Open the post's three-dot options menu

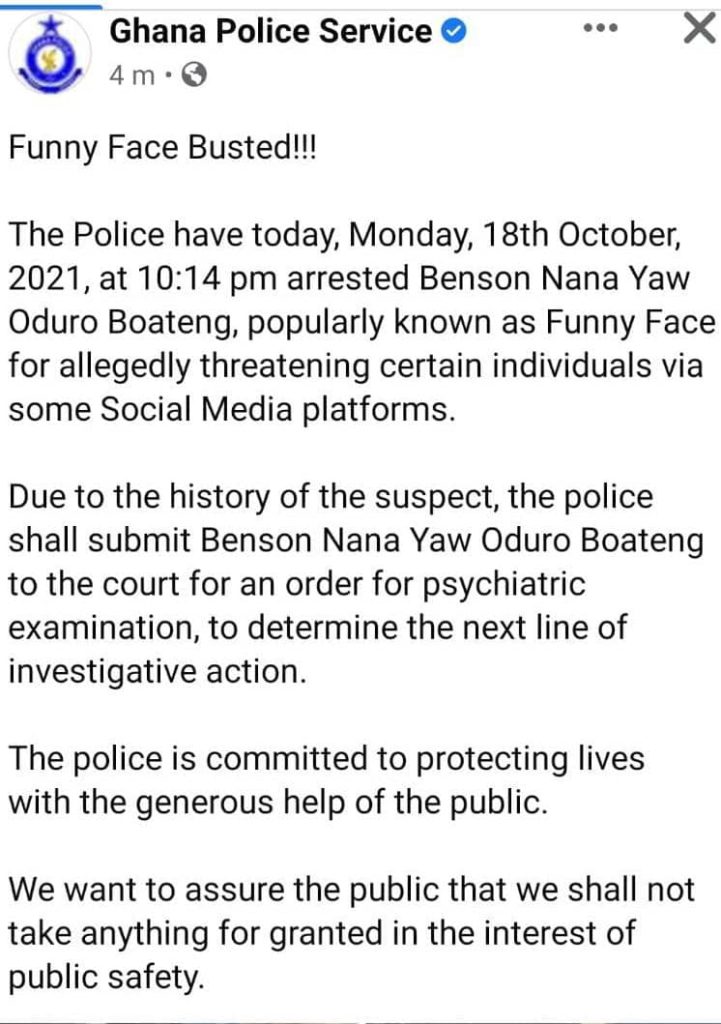pyautogui.click(x=598, y=31)
